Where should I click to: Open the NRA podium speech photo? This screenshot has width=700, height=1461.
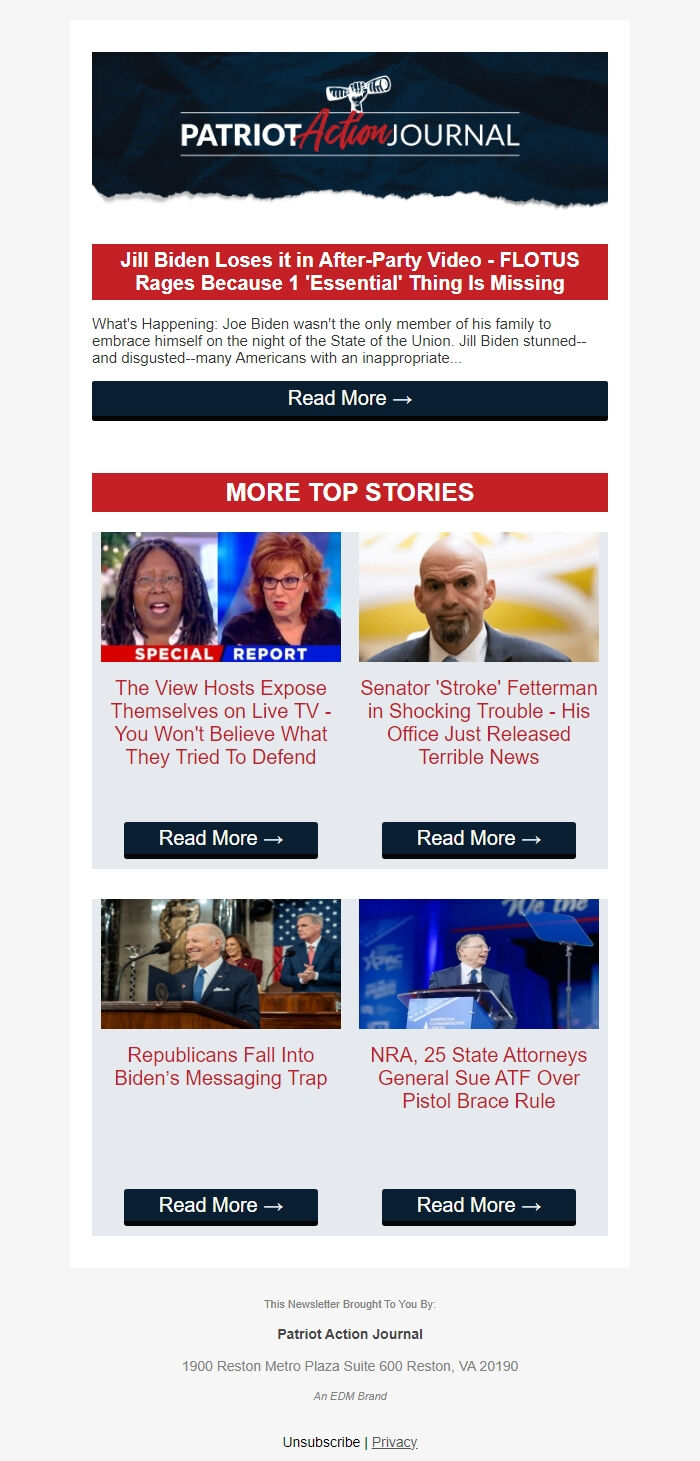[479, 964]
